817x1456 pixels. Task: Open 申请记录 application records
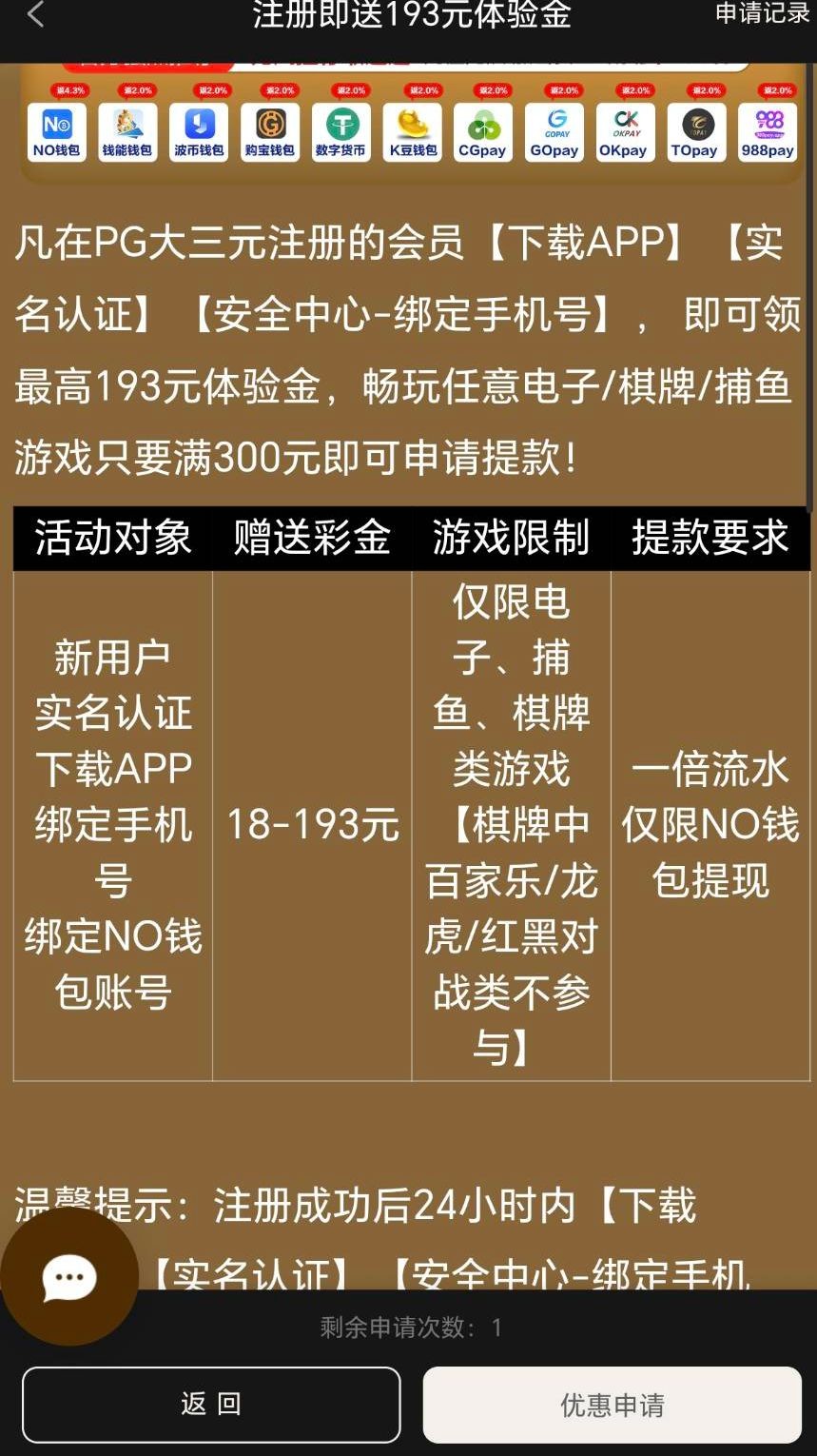point(762,13)
